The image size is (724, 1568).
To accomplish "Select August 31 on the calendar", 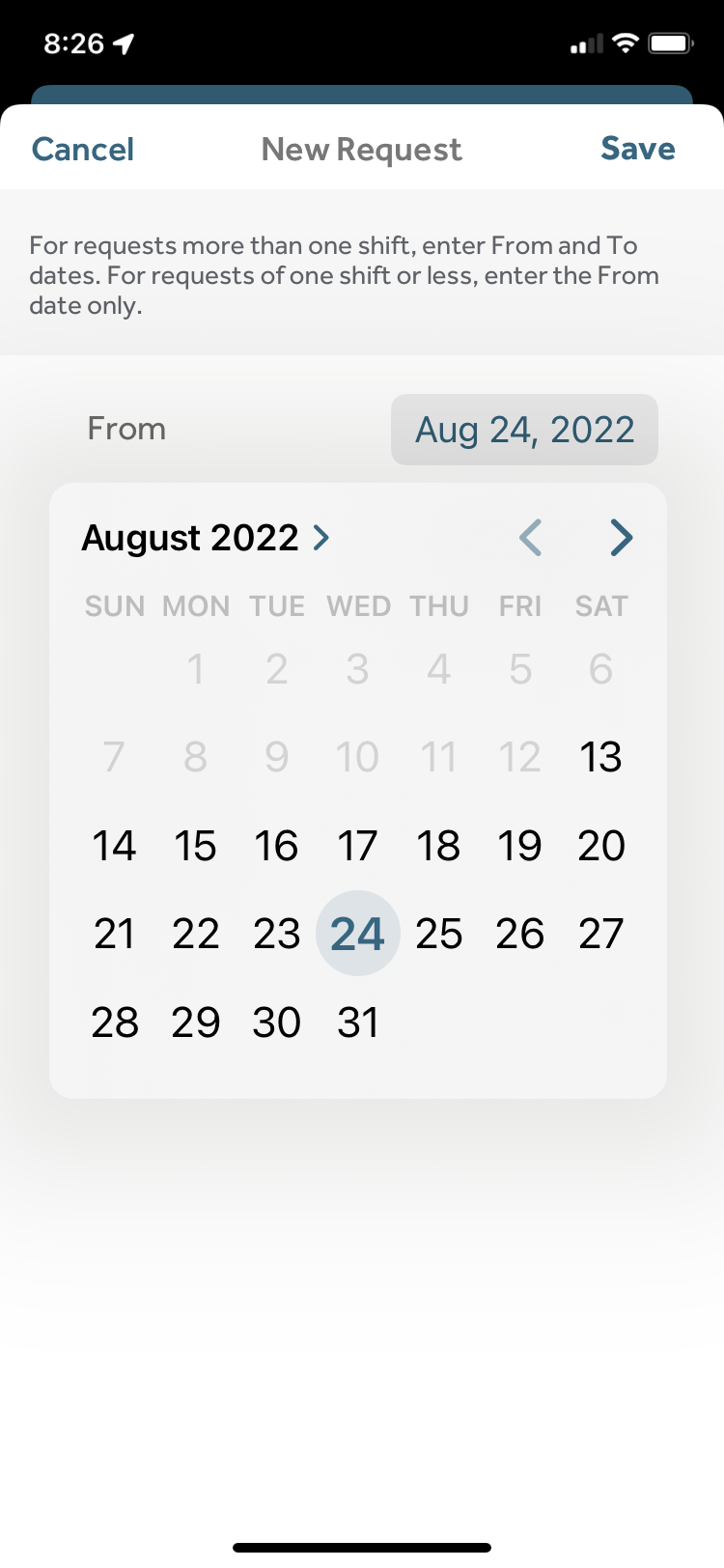I will click(x=357, y=1022).
